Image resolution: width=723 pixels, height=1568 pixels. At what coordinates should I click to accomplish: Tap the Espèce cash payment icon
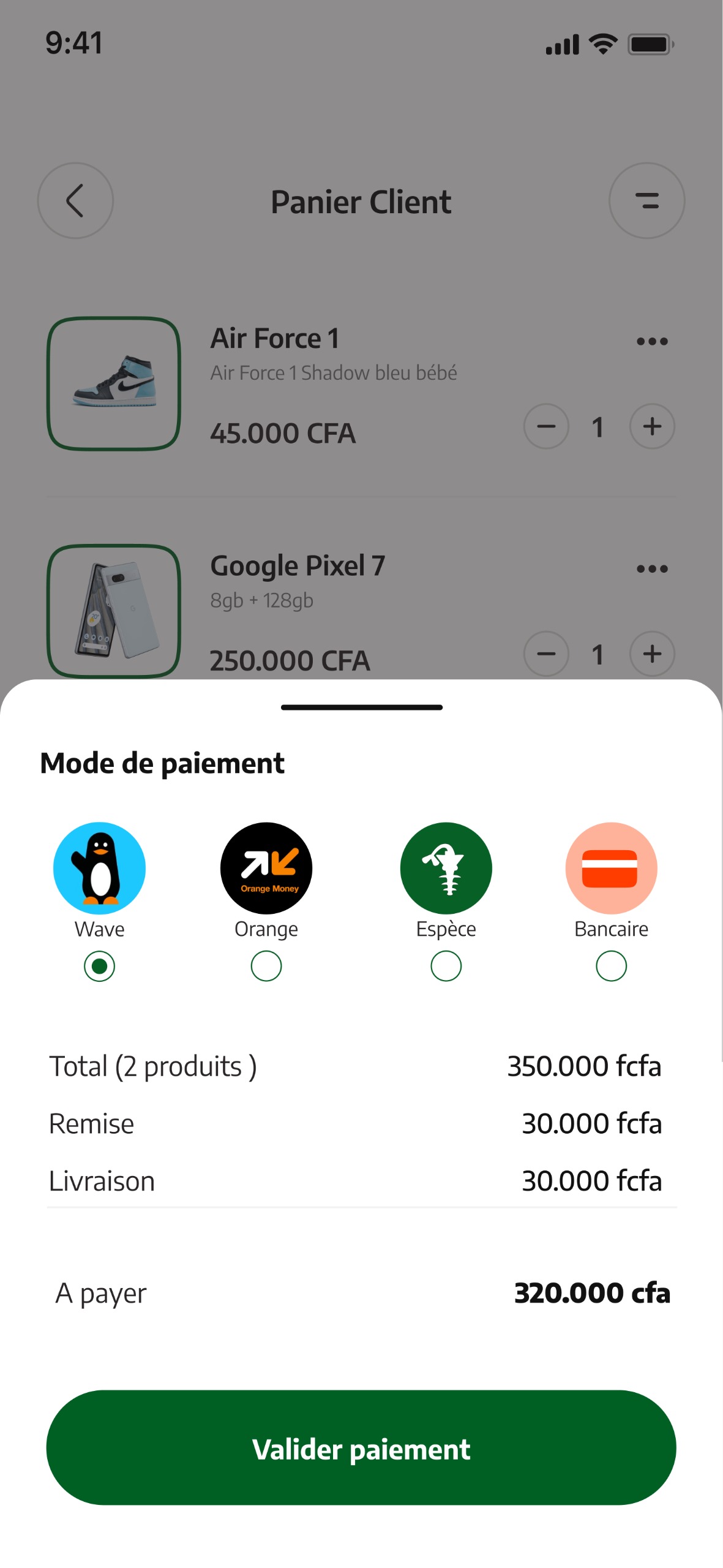(x=446, y=868)
